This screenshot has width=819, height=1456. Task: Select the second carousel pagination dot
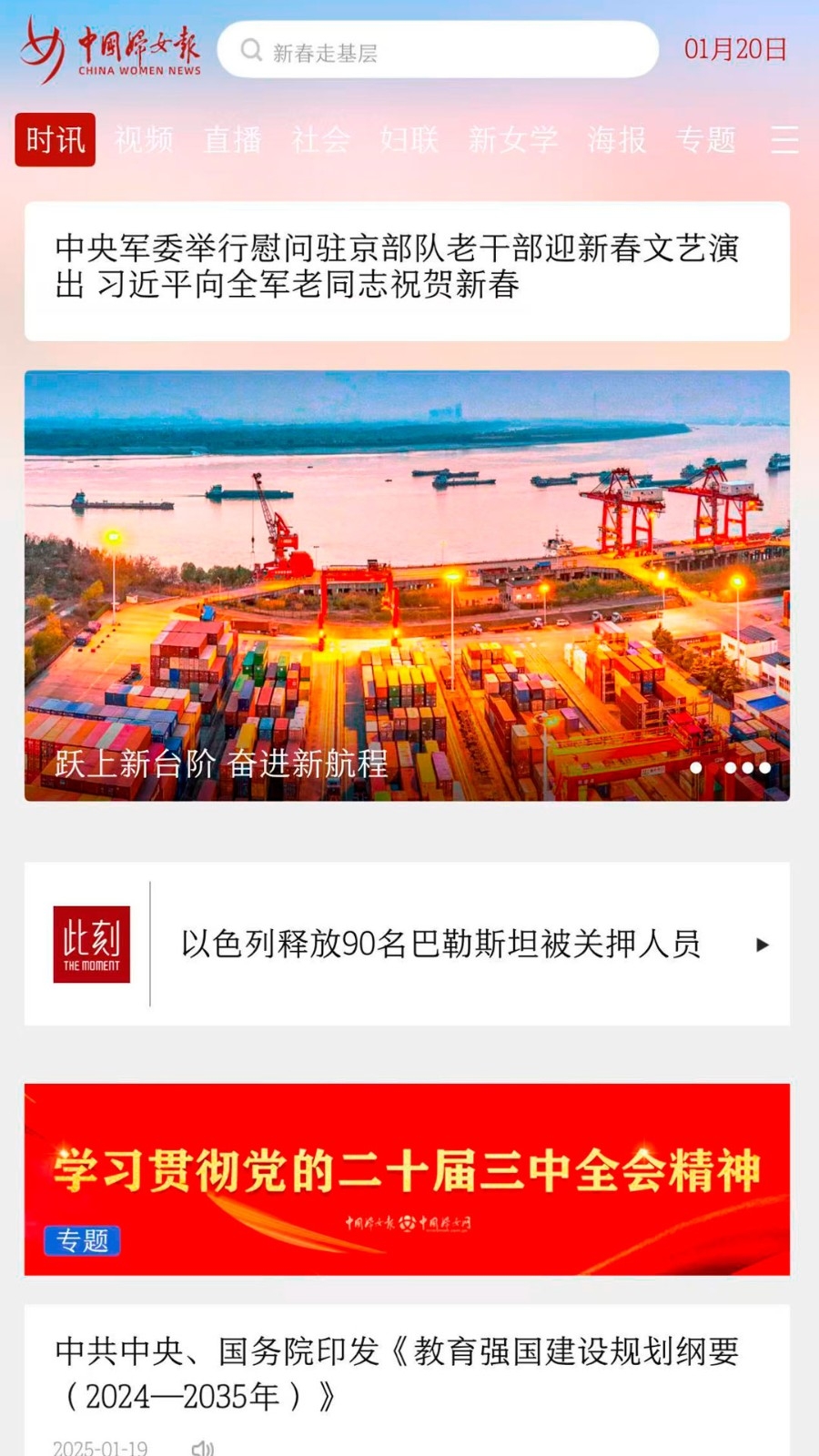pos(730,769)
